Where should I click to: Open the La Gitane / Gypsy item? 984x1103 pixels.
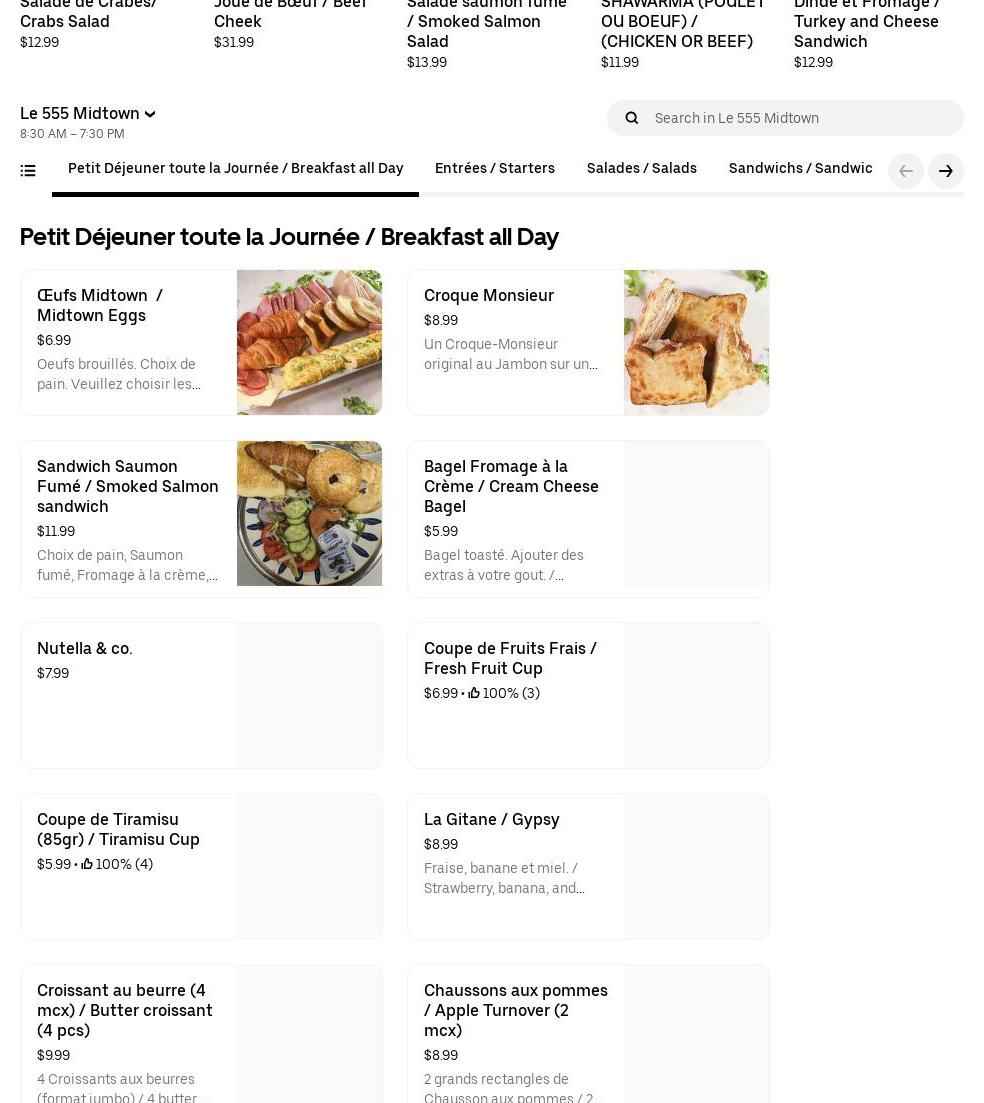[x=588, y=866]
